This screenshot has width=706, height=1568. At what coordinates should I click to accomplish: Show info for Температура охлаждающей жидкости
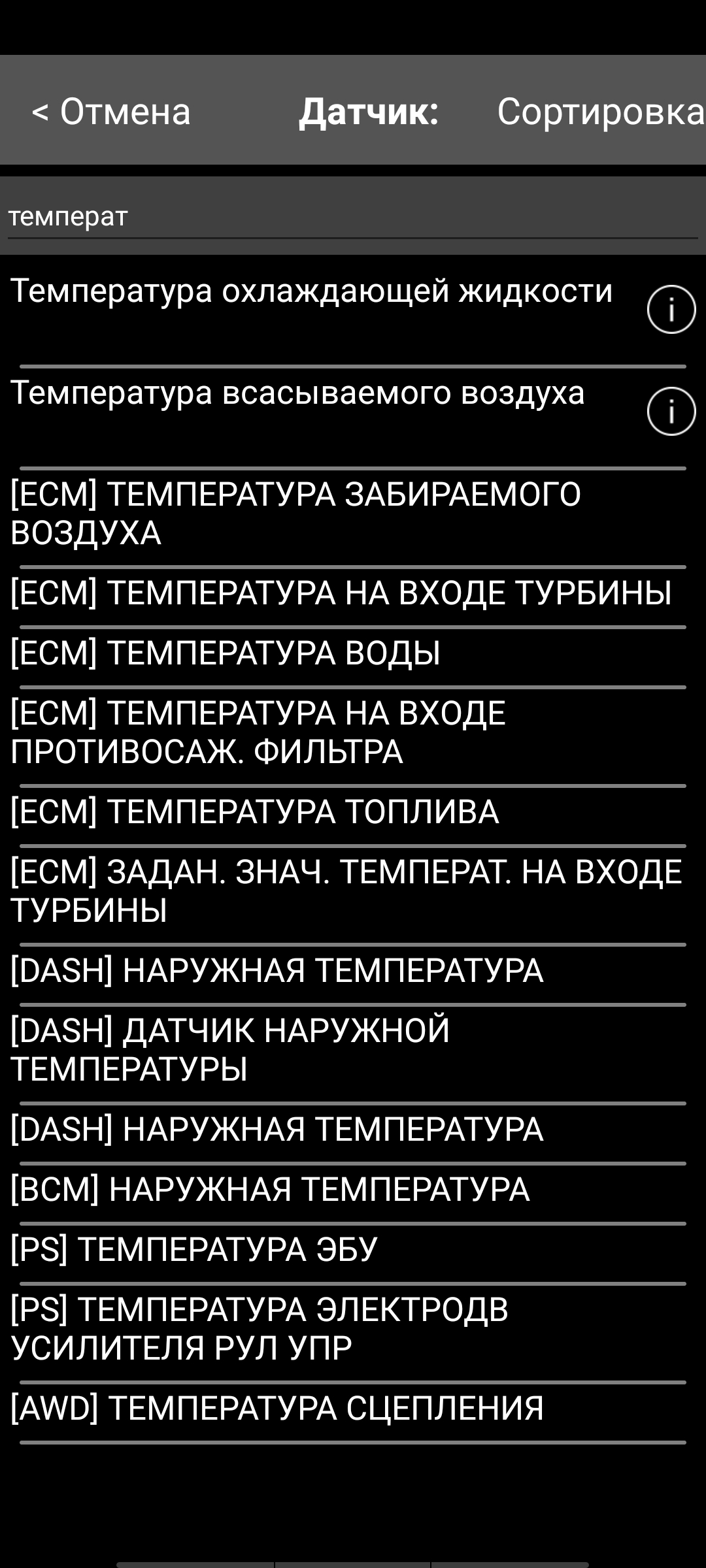(x=671, y=309)
